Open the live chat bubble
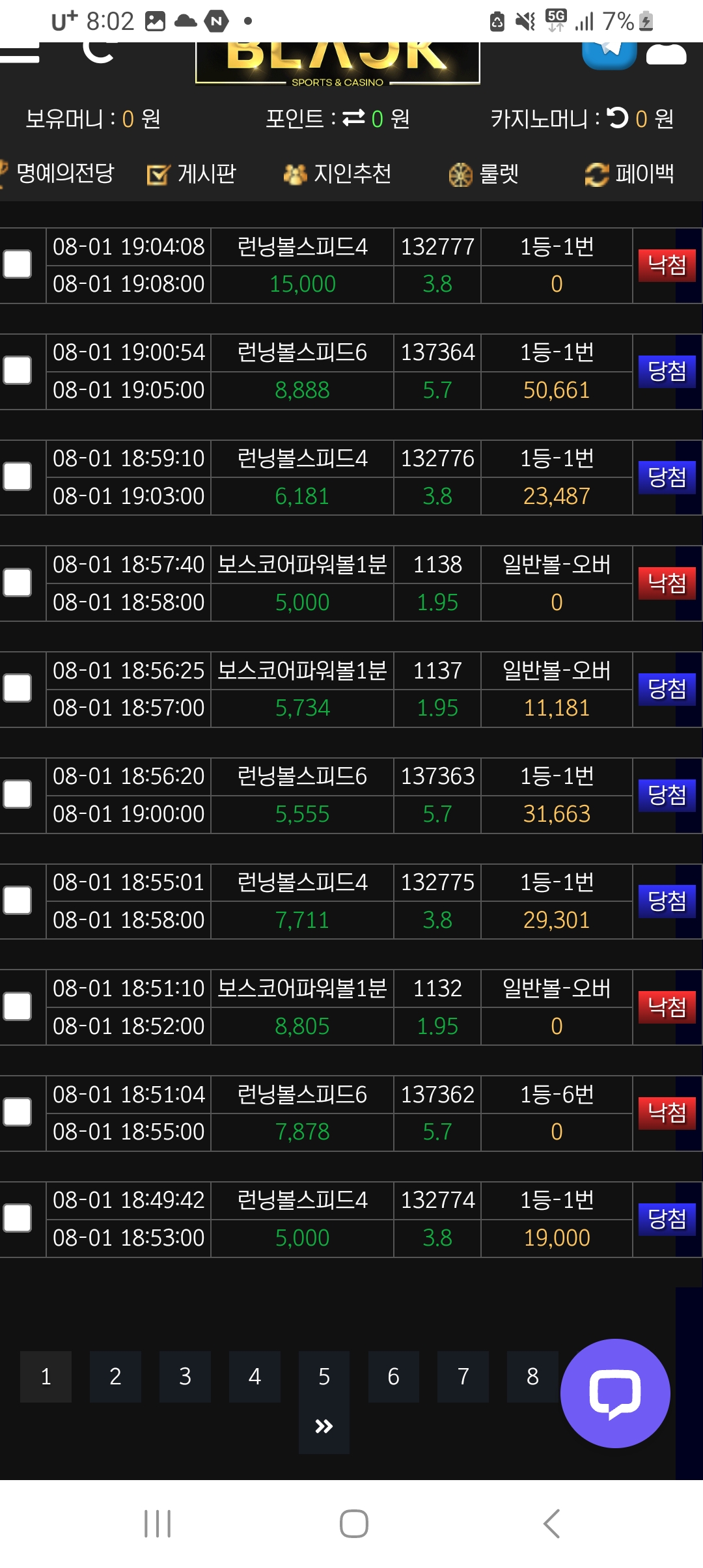703x1568 pixels. coord(615,1393)
